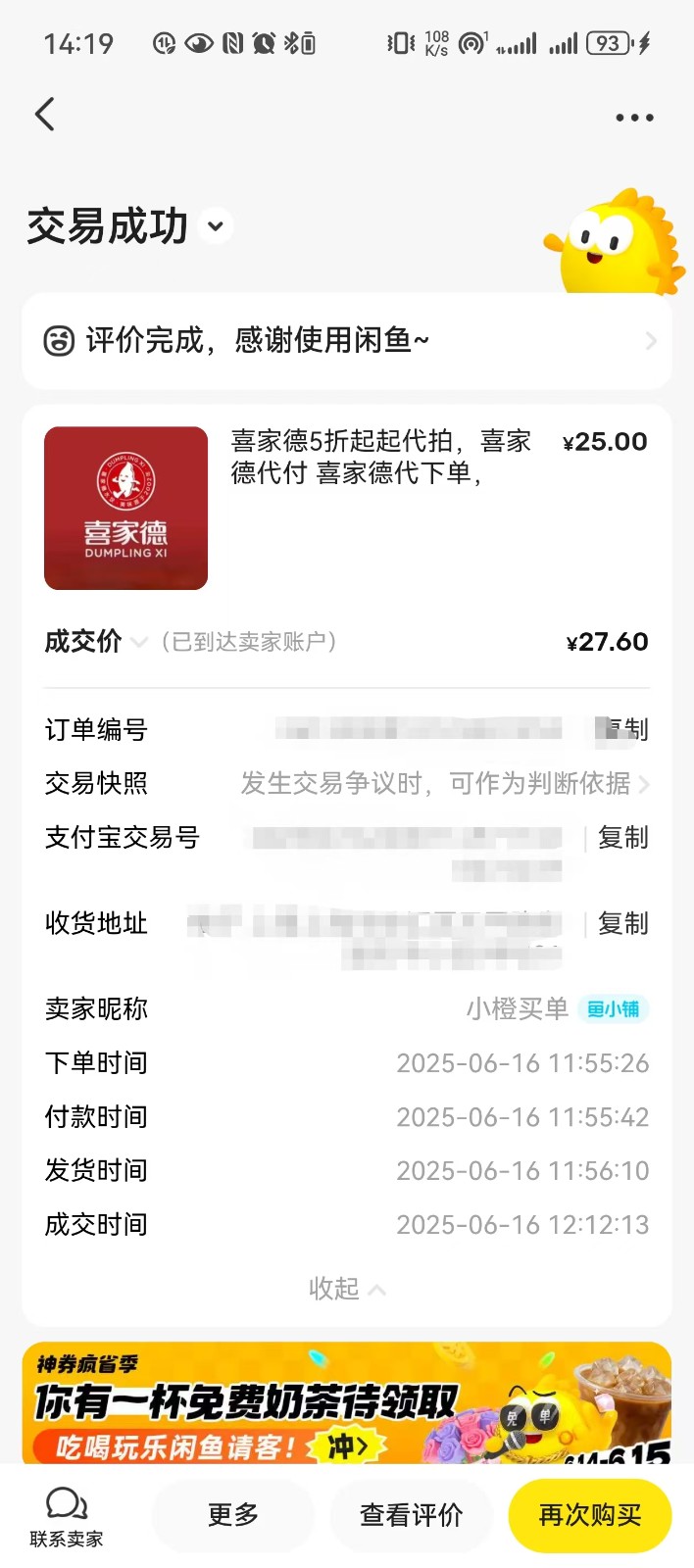Copy the 收货地址 shipping address

pyautogui.click(x=622, y=923)
